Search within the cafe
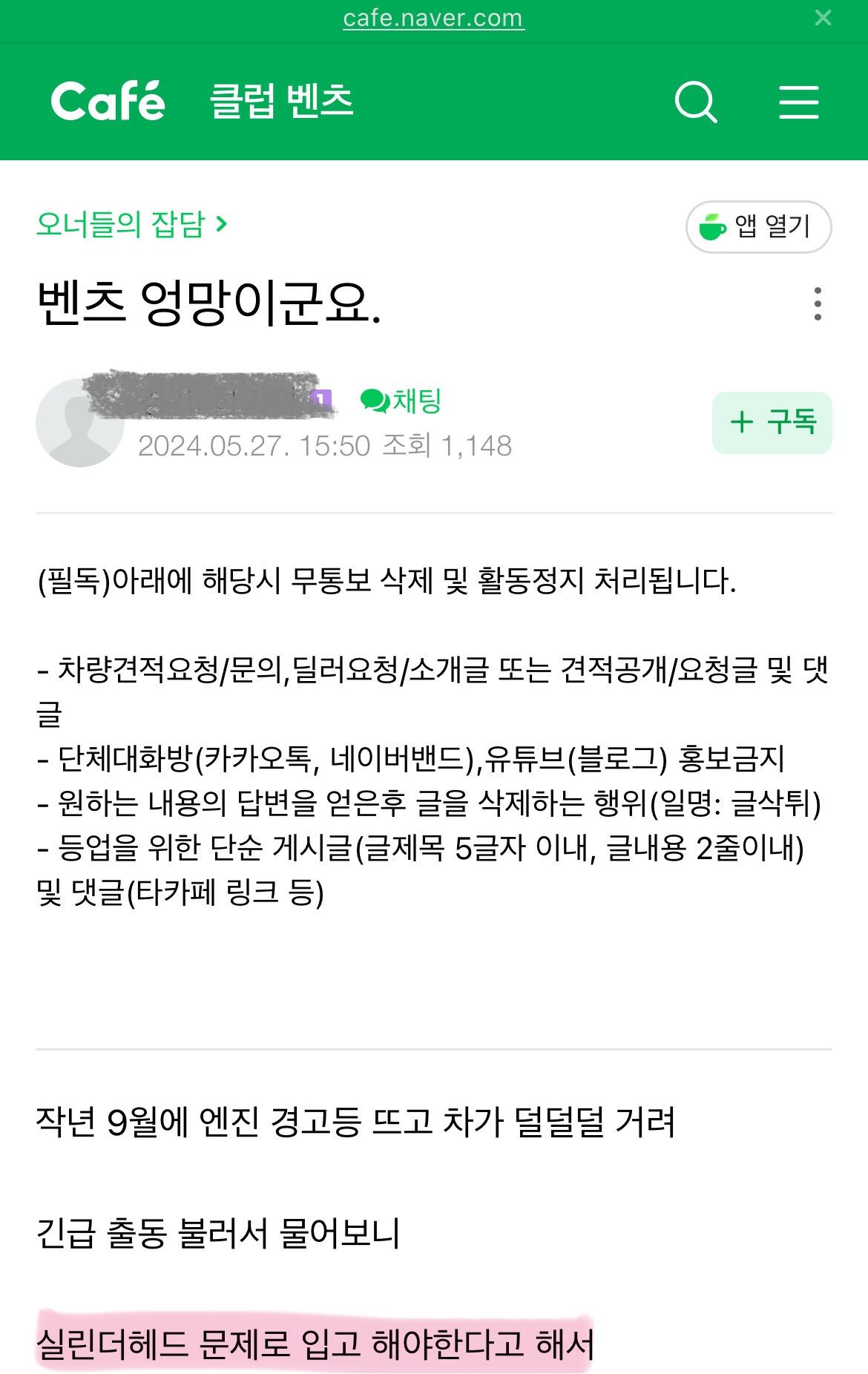Image resolution: width=868 pixels, height=1374 pixels. [696, 102]
